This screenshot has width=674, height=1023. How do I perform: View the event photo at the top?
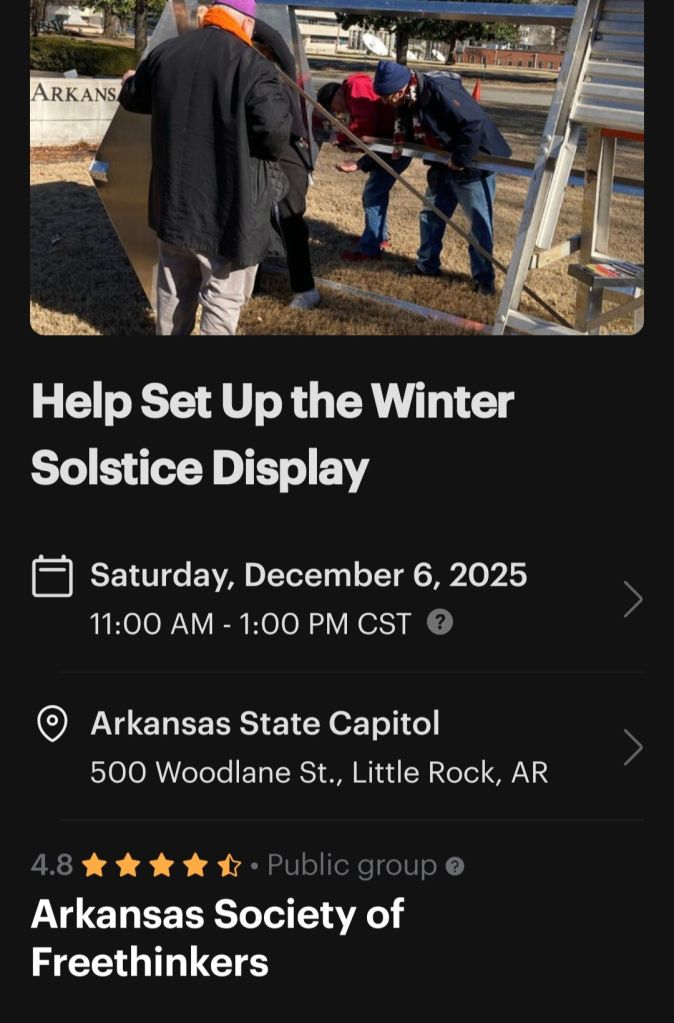point(337,166)
